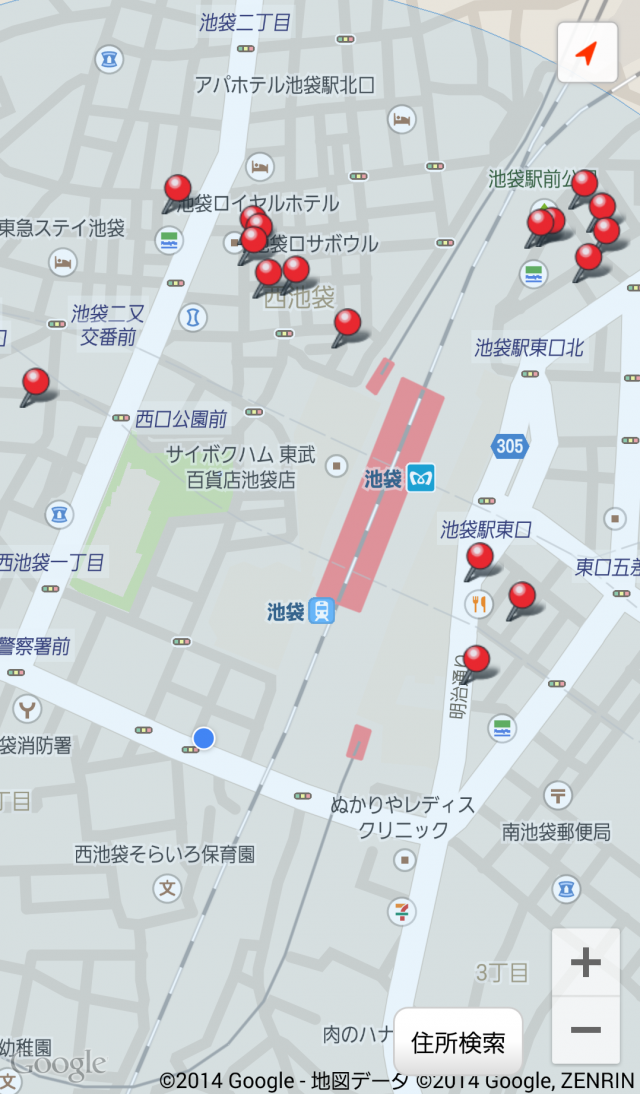Screen dimensions: 640x1094
Task: Tap the red pin near 東急ステイ池袋 area
Action: 36,382
